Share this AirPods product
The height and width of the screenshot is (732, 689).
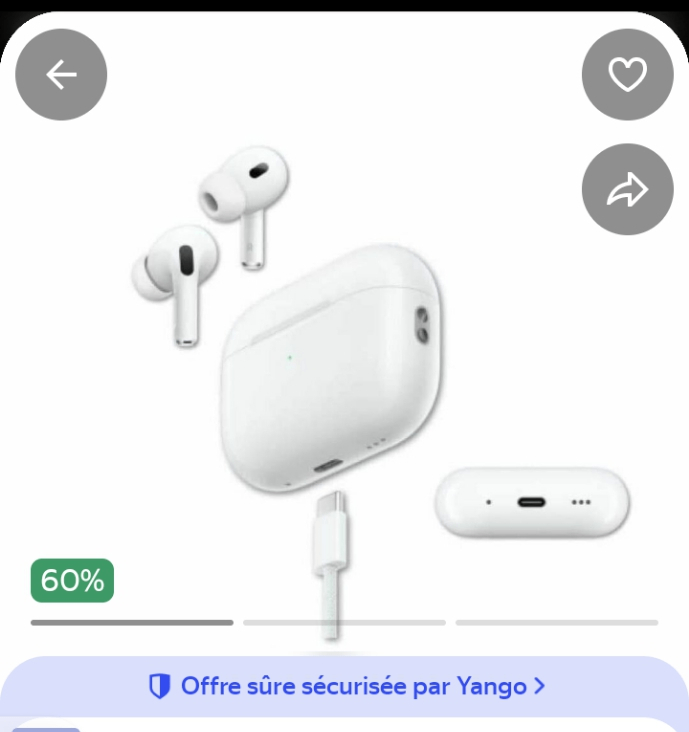tap(628, 189)
